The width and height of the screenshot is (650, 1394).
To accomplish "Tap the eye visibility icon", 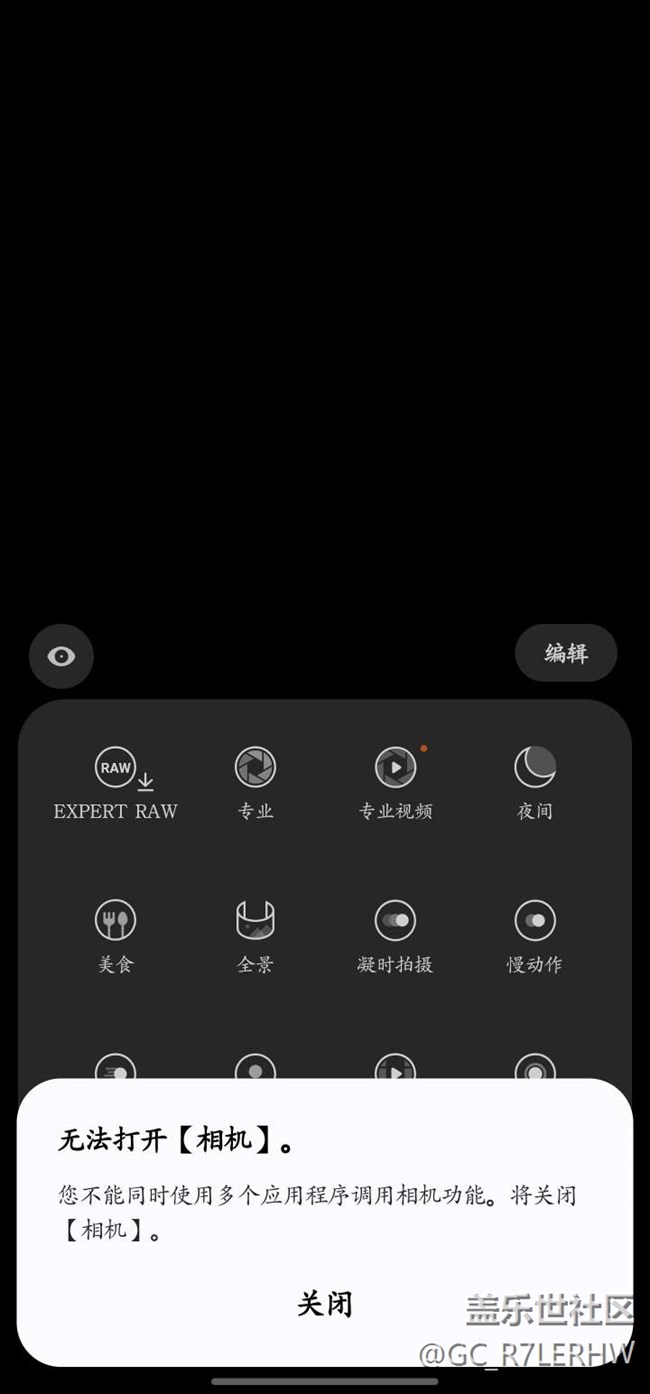I will point(61,656).
